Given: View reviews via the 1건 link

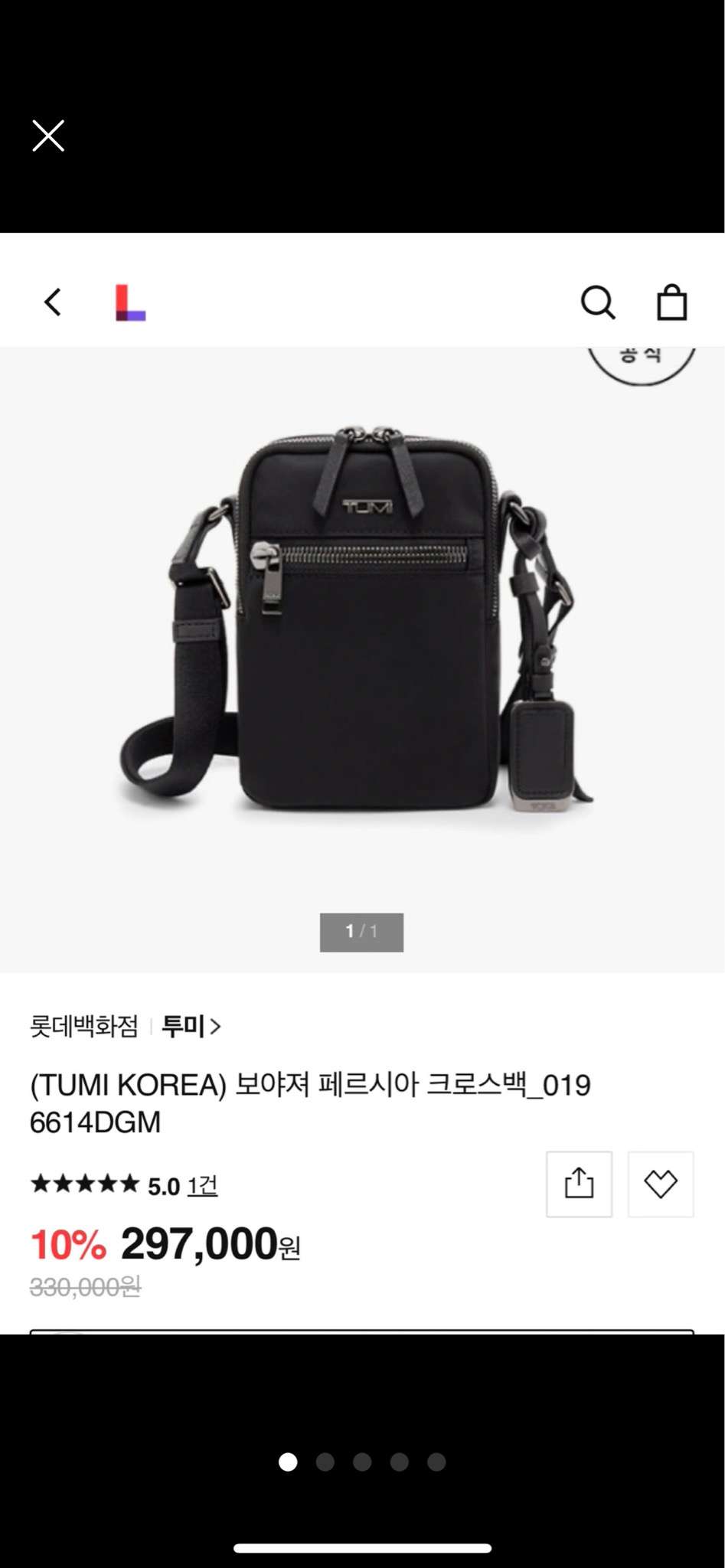Looking at the screenshot, I should click(202, 1184).
